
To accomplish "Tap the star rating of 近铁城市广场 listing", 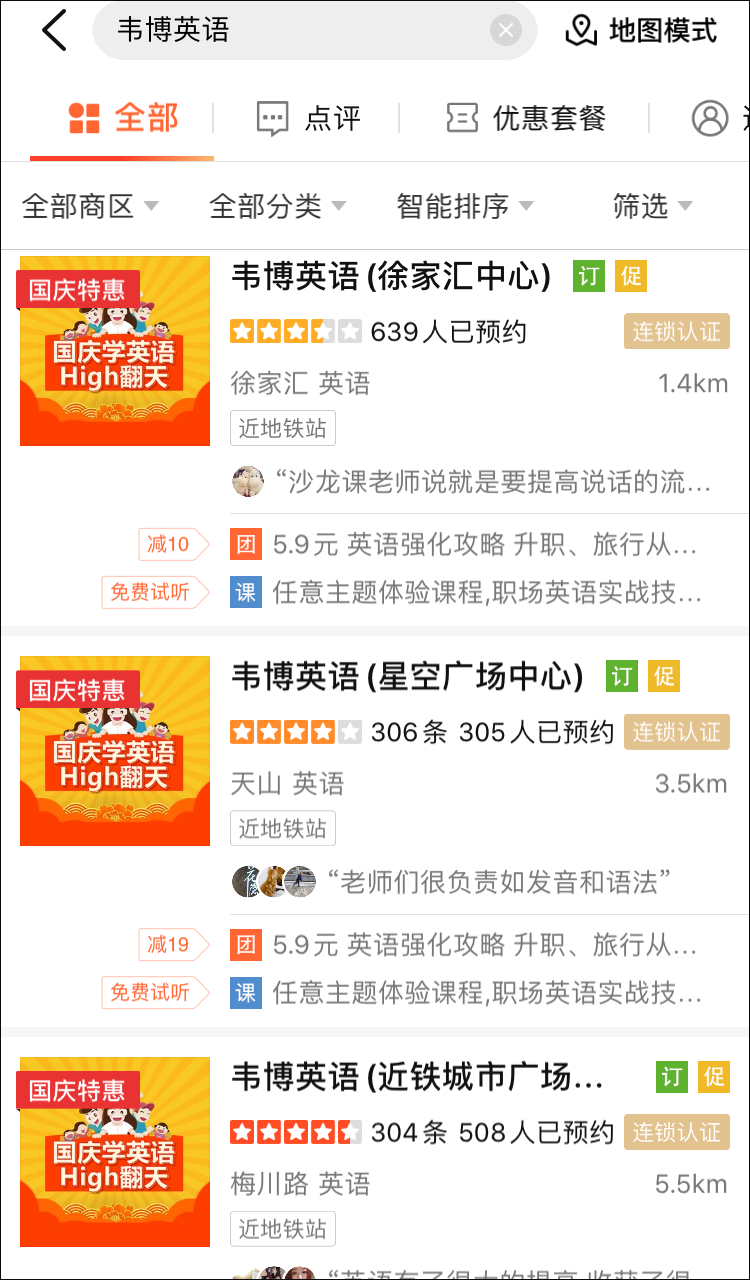I will [294, 1132].
